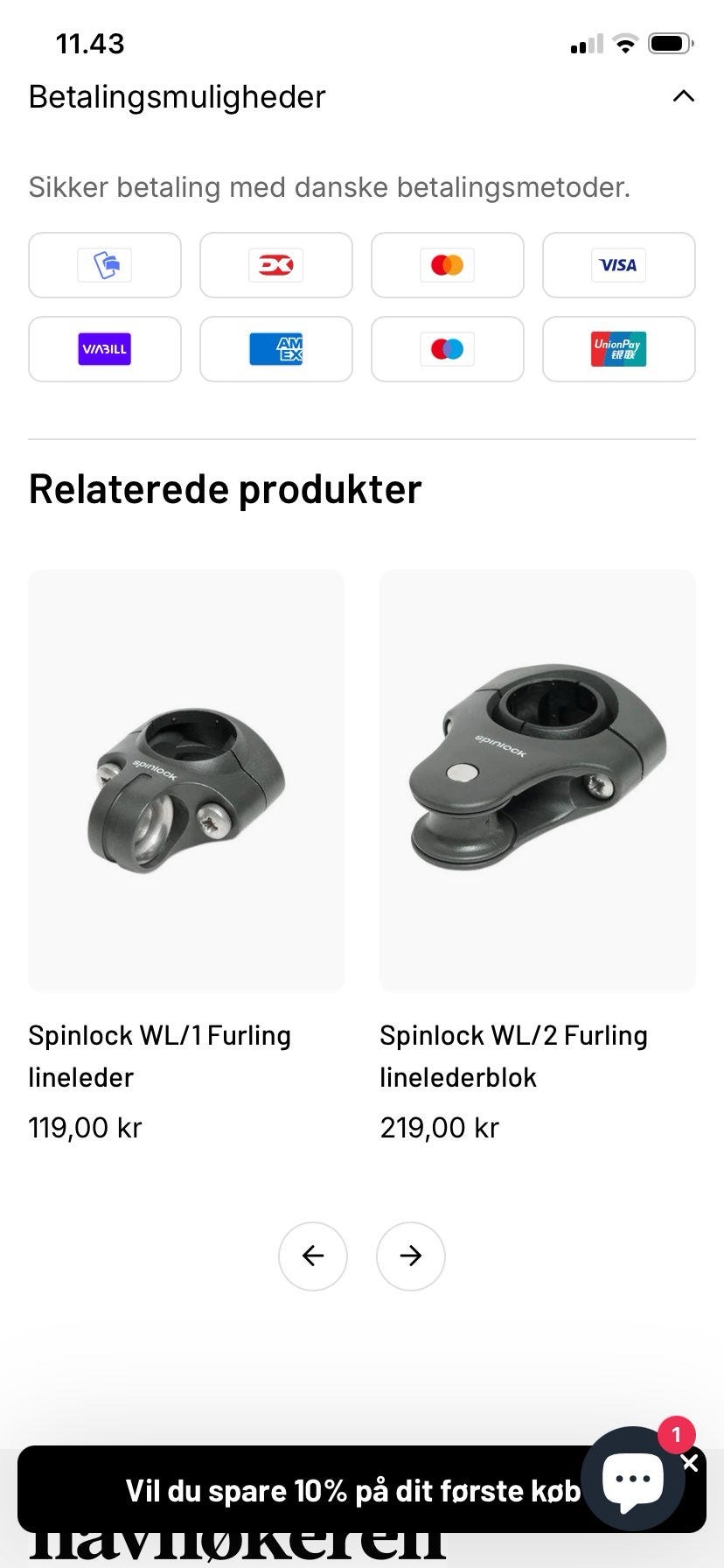Image resolution: width=724 pixels, height=1568 pixels.
Task: Open the Spinlock WL/1 Furling lineleder product
Action: pyautogui.click(x=160, y=1055)
